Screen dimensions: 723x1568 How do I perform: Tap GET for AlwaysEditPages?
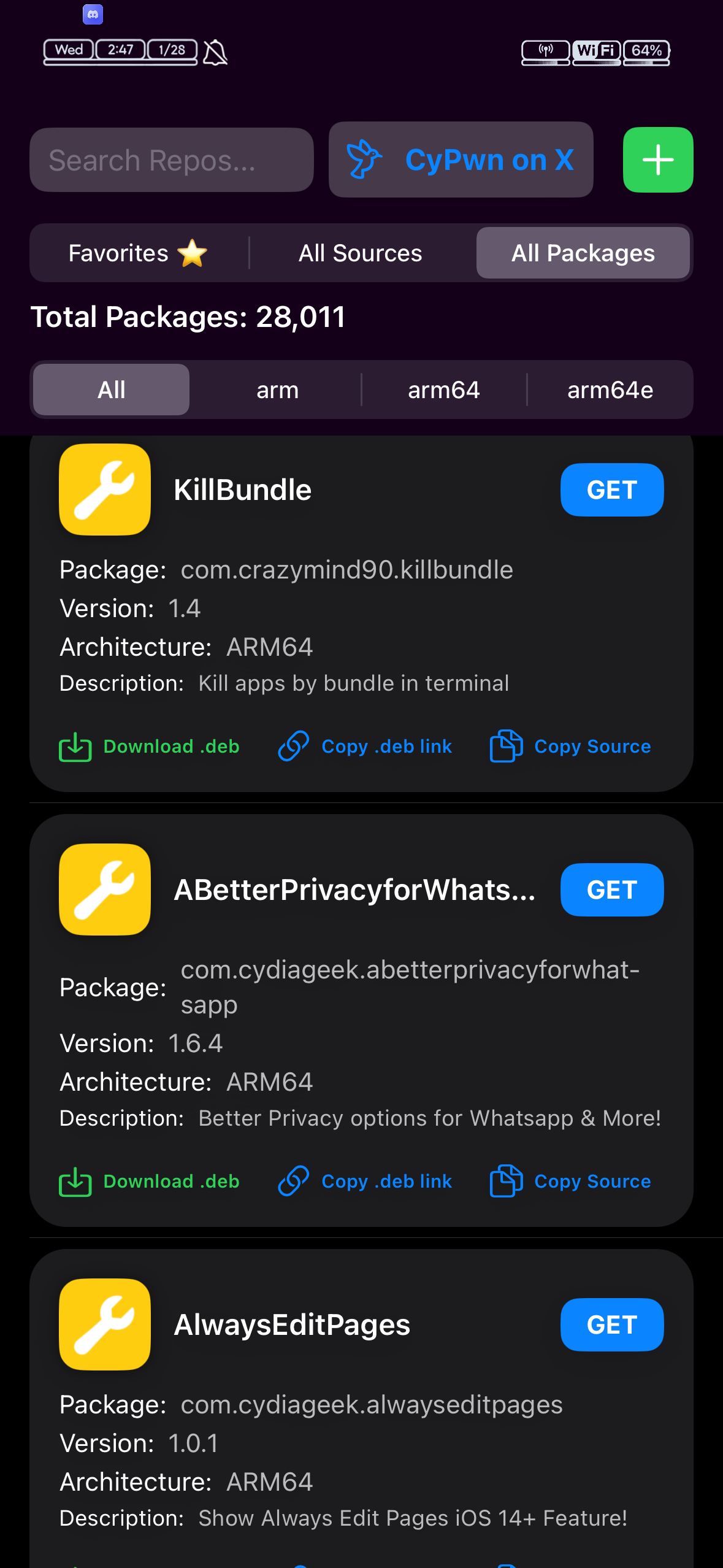[611, 1325]
